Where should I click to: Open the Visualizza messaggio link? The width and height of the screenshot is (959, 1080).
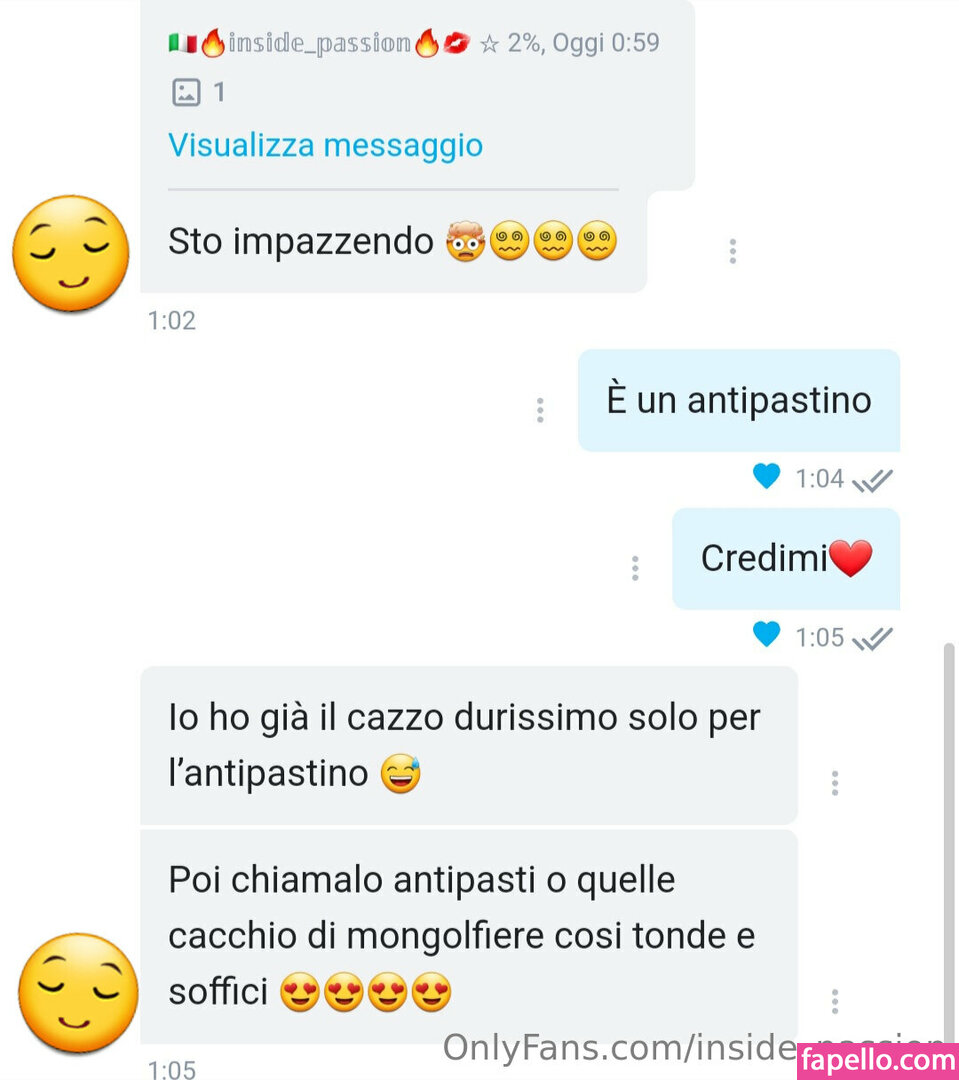tap(325, 146)
